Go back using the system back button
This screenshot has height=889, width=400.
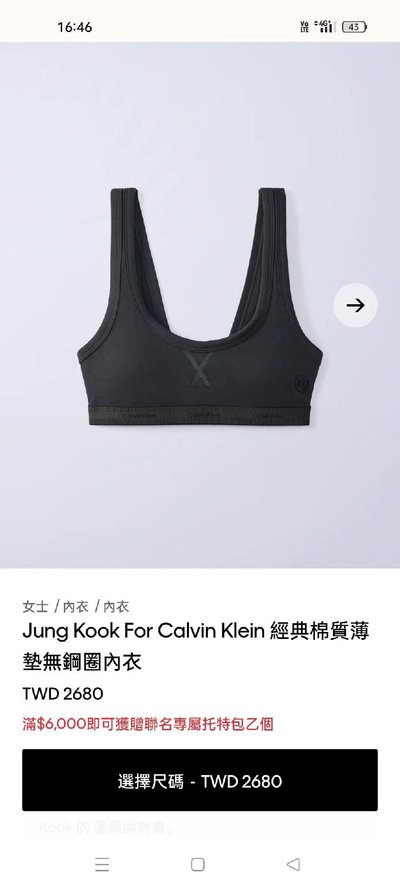click(293, 864)
